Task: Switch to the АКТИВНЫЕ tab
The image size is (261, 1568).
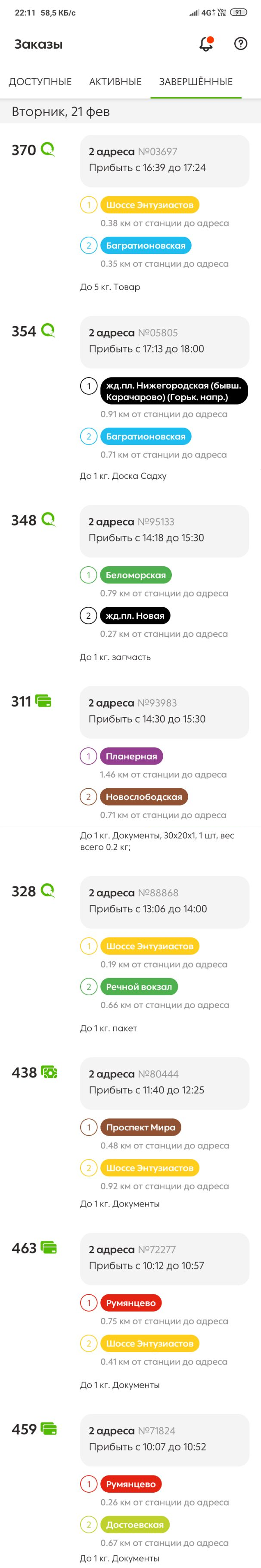Action: (x=115, y=82)
